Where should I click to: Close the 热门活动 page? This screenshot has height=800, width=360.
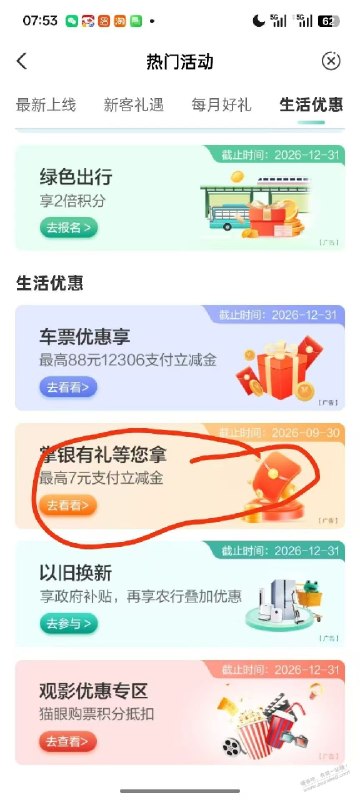[330, 62]
